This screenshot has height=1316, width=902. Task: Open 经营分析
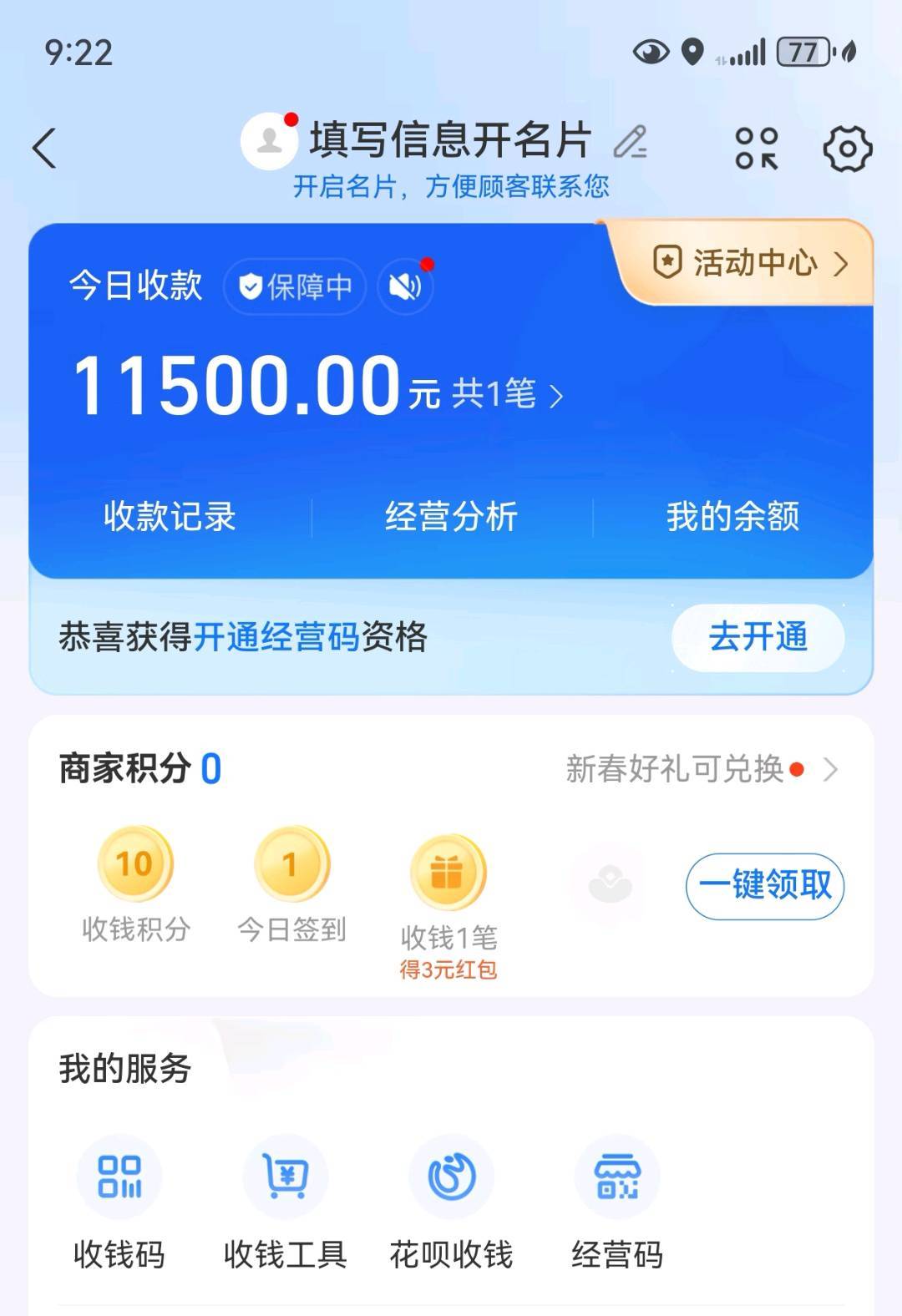click(x=451, y=516)
